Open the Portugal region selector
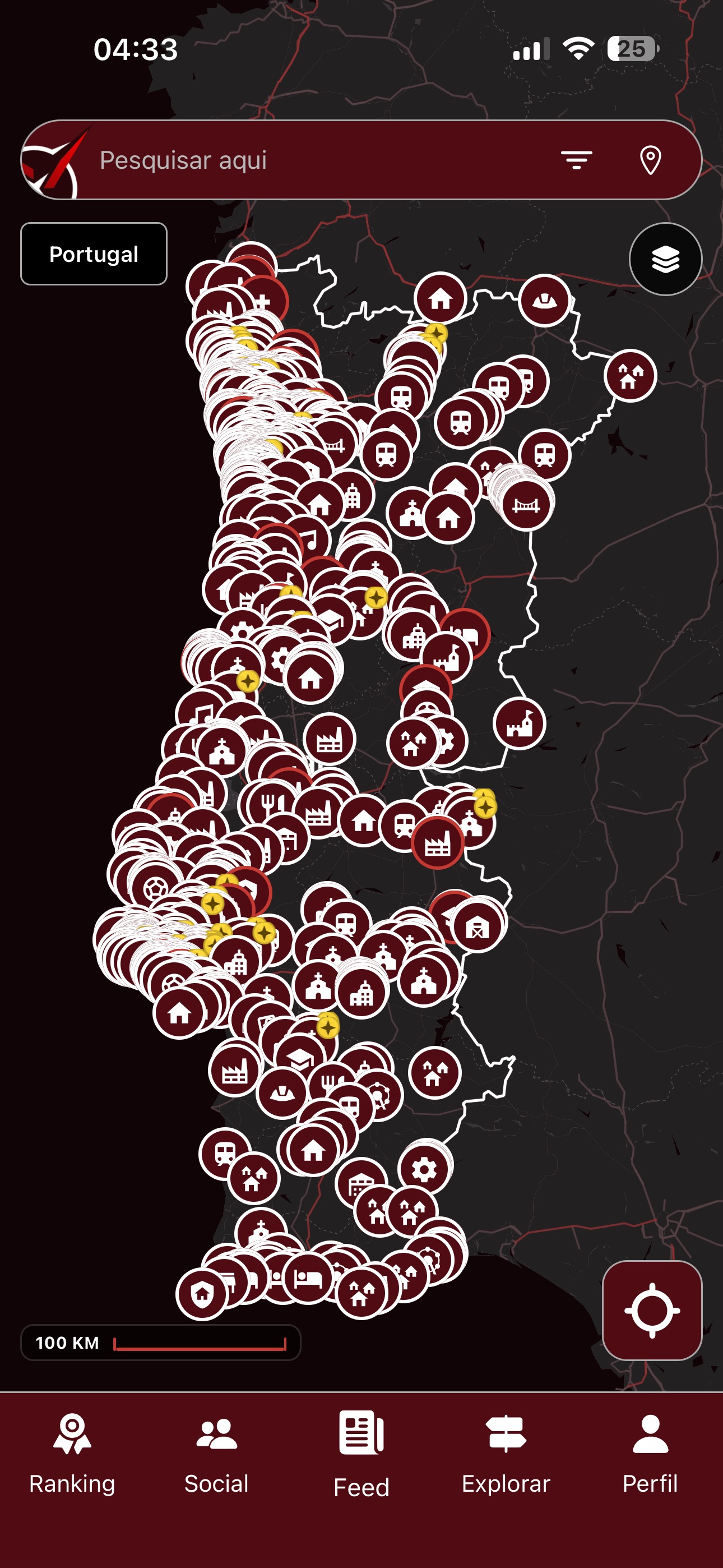The image size is (723, 1568). tap(94, 254)
